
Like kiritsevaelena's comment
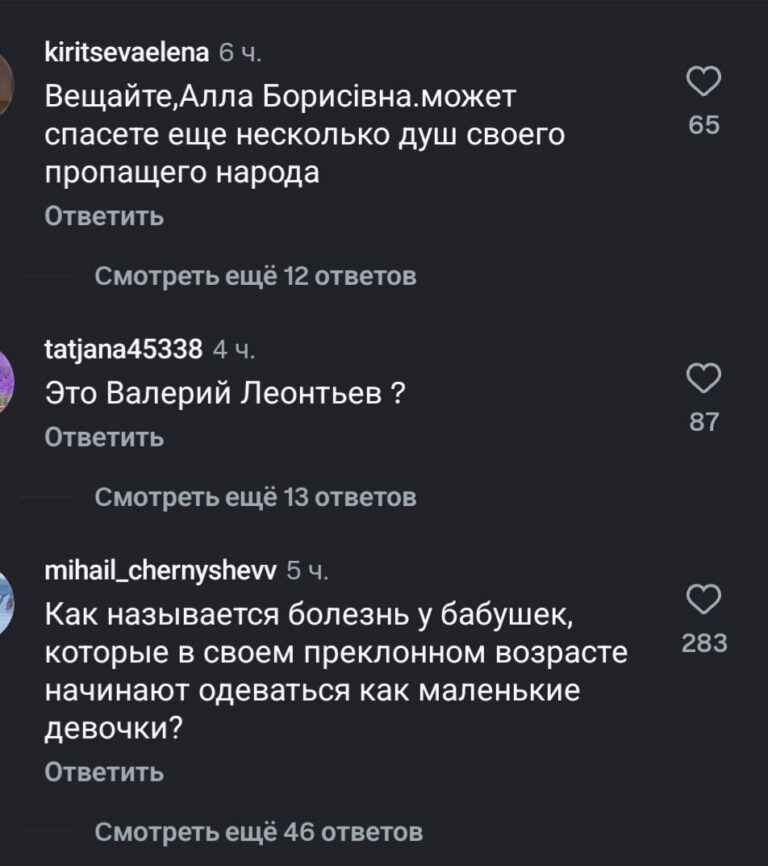705,84
